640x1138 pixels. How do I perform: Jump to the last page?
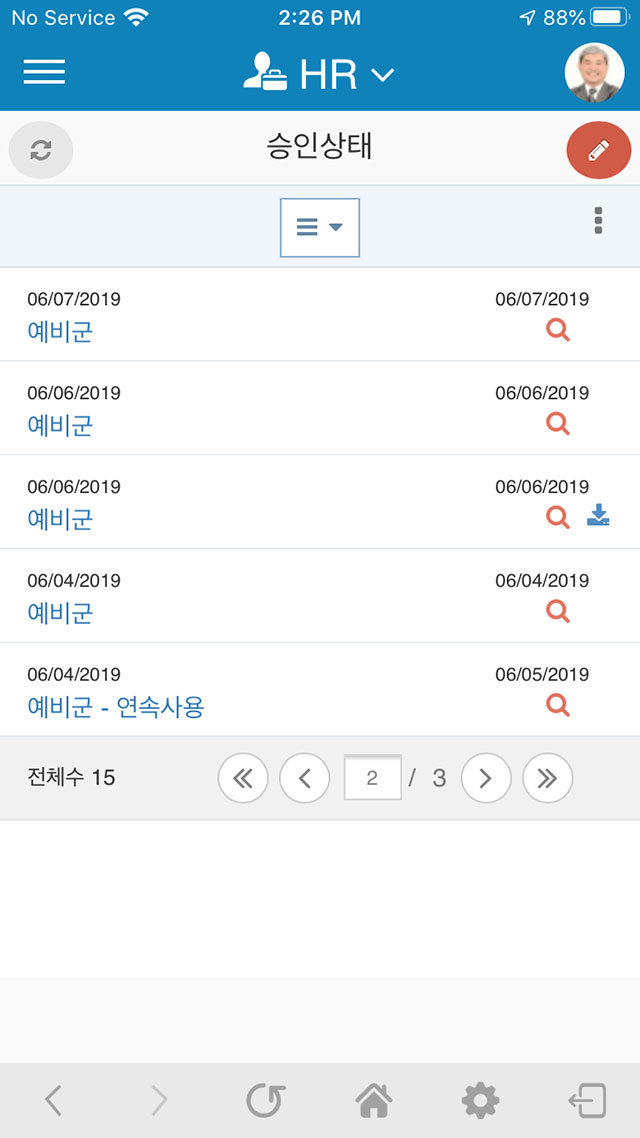(548, 778)
